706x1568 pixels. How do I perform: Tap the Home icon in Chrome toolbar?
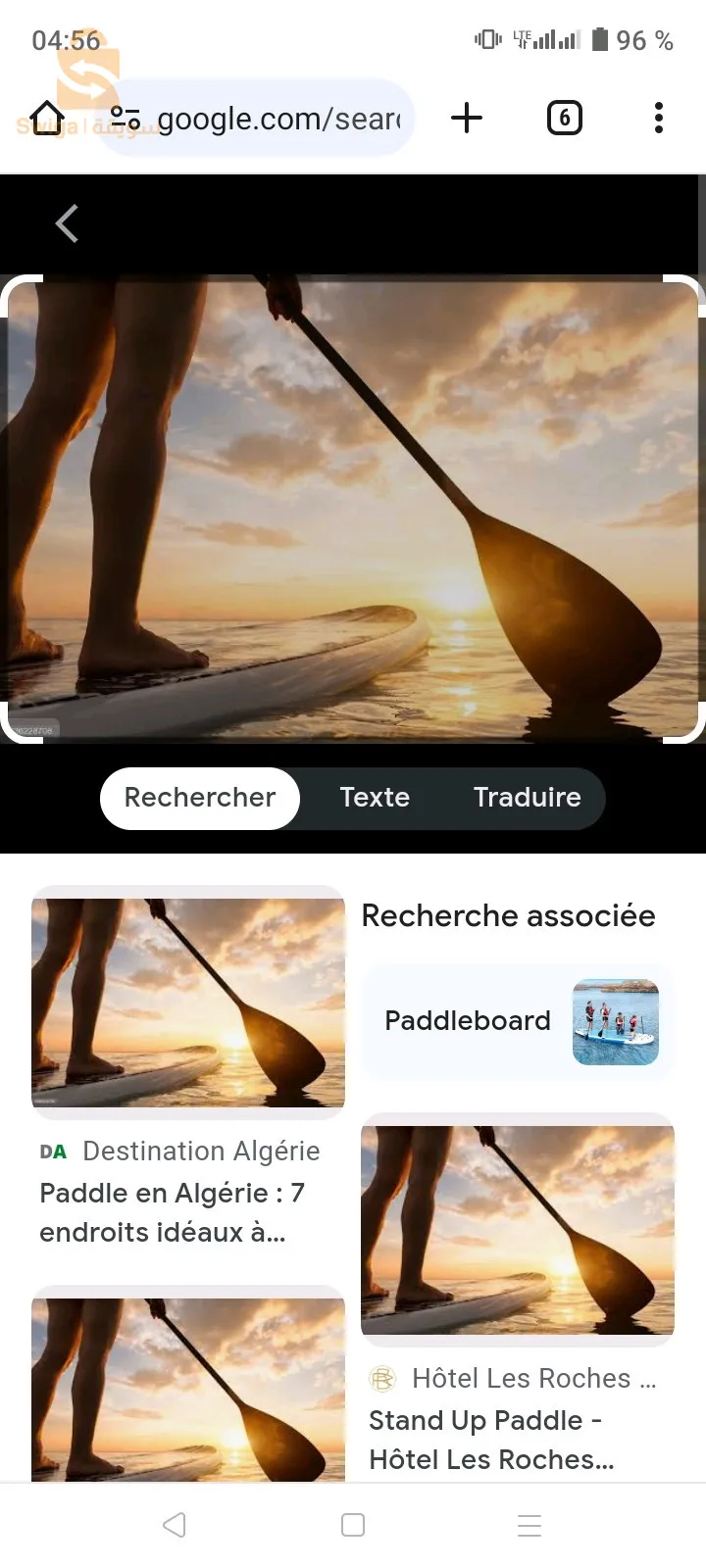tap(46, 118)
